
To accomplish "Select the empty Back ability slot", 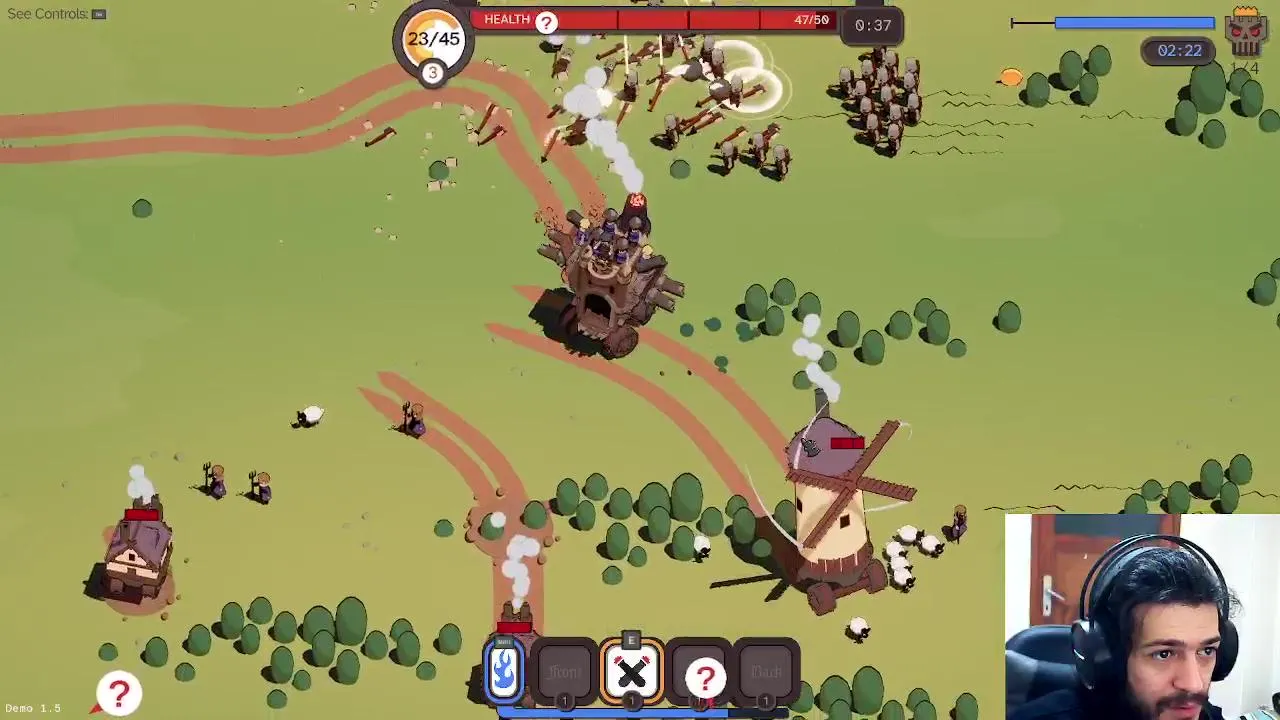I will (x=767, y=672).
